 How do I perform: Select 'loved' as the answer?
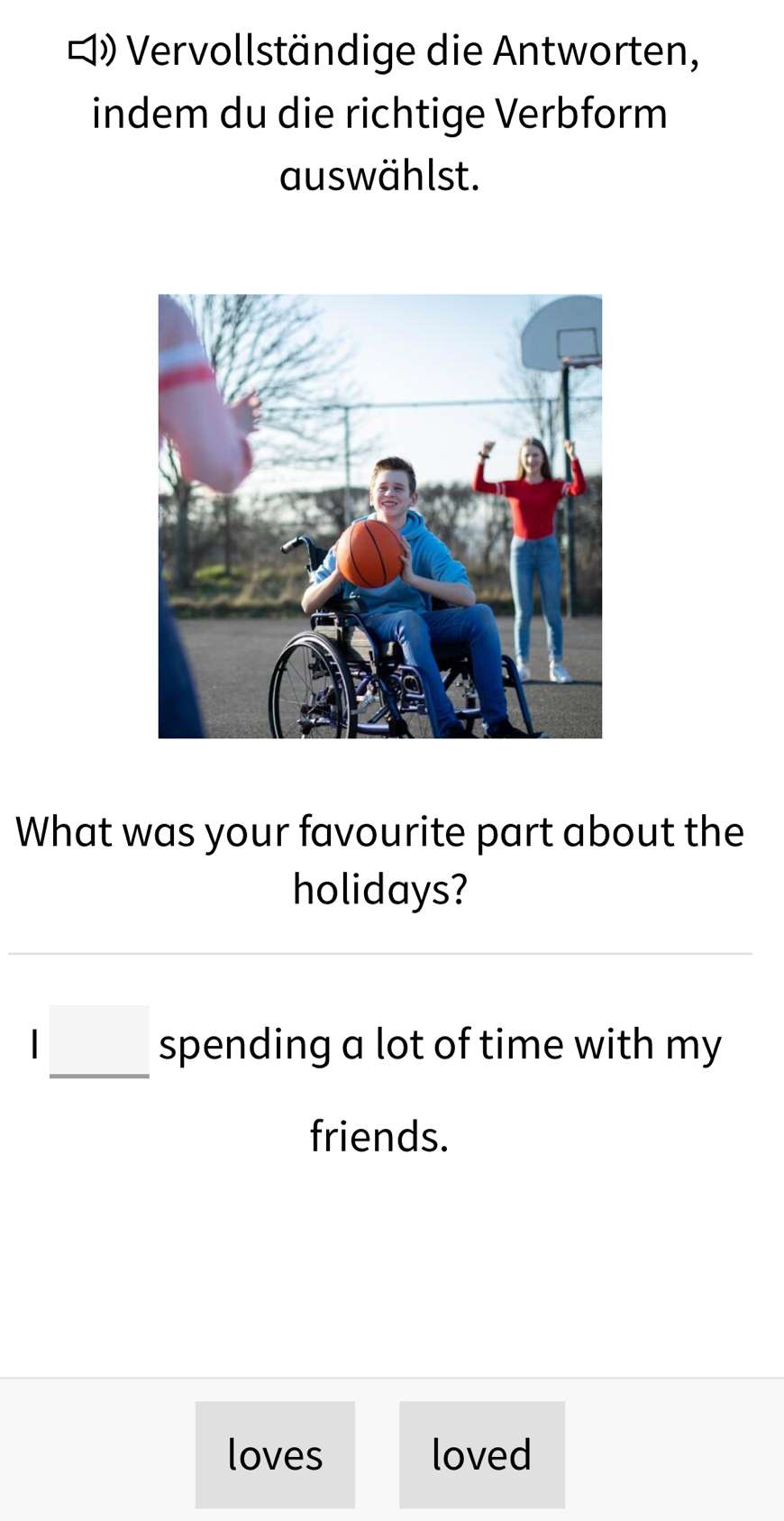pos(481,1454)
